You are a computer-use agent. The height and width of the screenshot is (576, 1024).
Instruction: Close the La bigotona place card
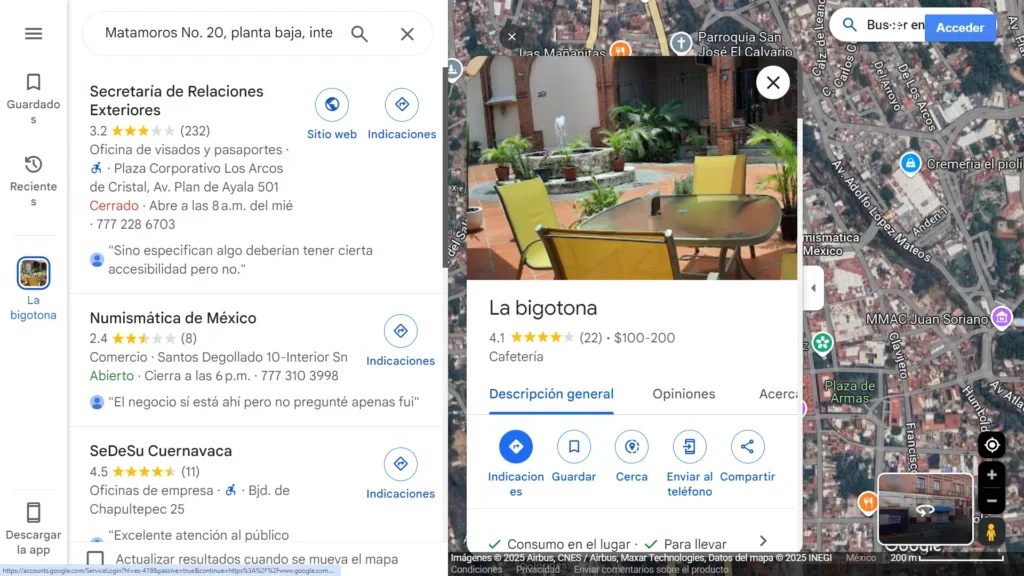point(772,82)
